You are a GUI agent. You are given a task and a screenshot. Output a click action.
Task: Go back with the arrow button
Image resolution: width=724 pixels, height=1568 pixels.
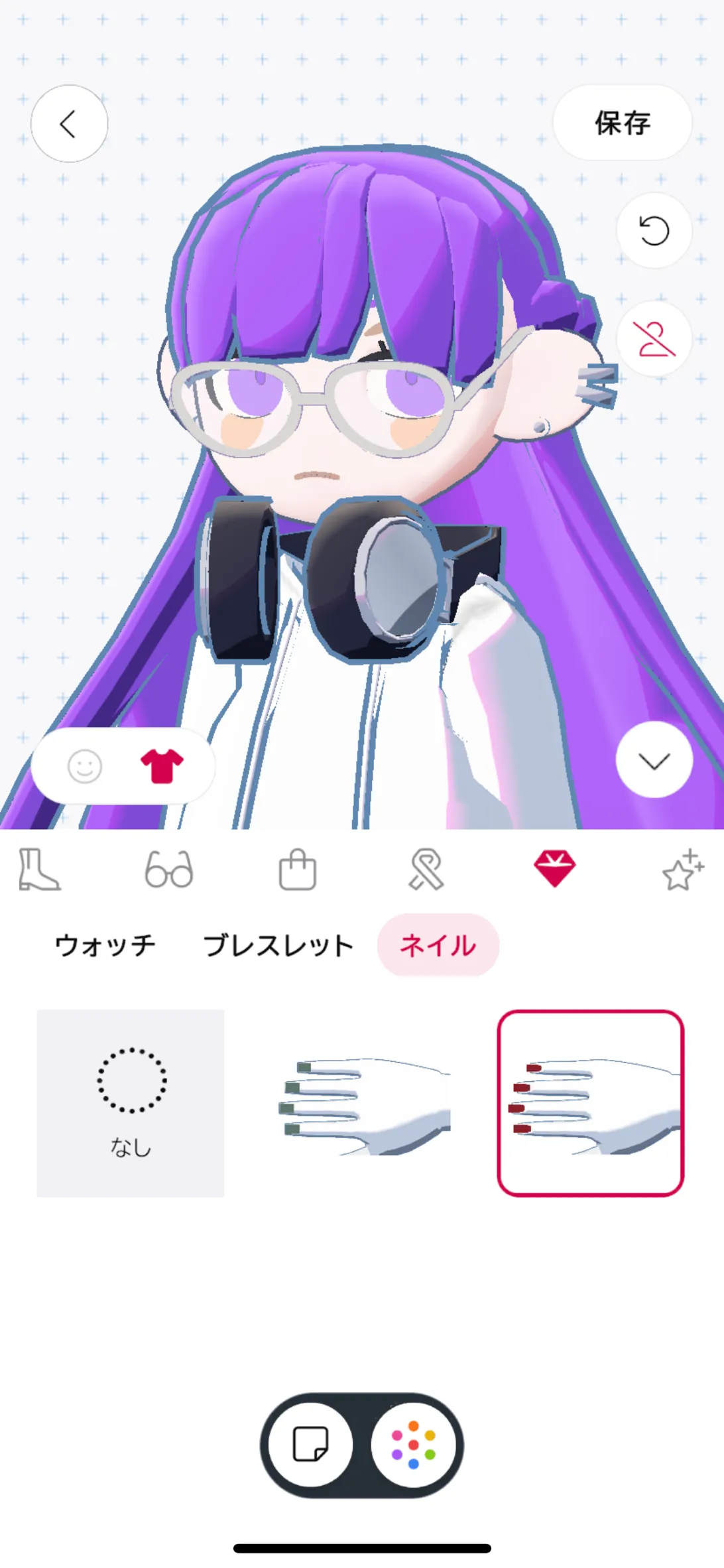coord(69,123)
